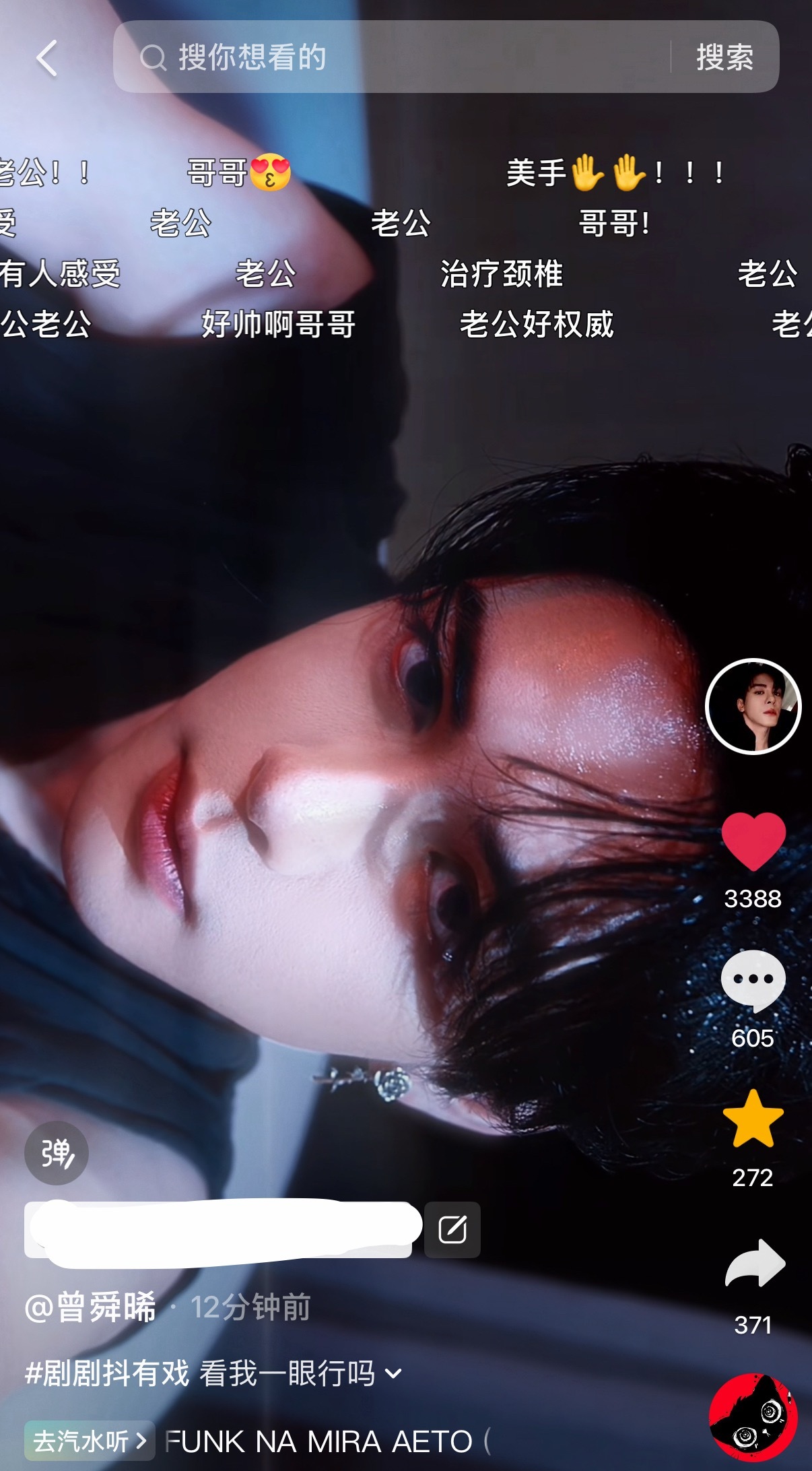Image resolution: width=812 pixels, height=1471 pixels.
Task: Share this video via the arrow
Action: tap(754, 1263)
